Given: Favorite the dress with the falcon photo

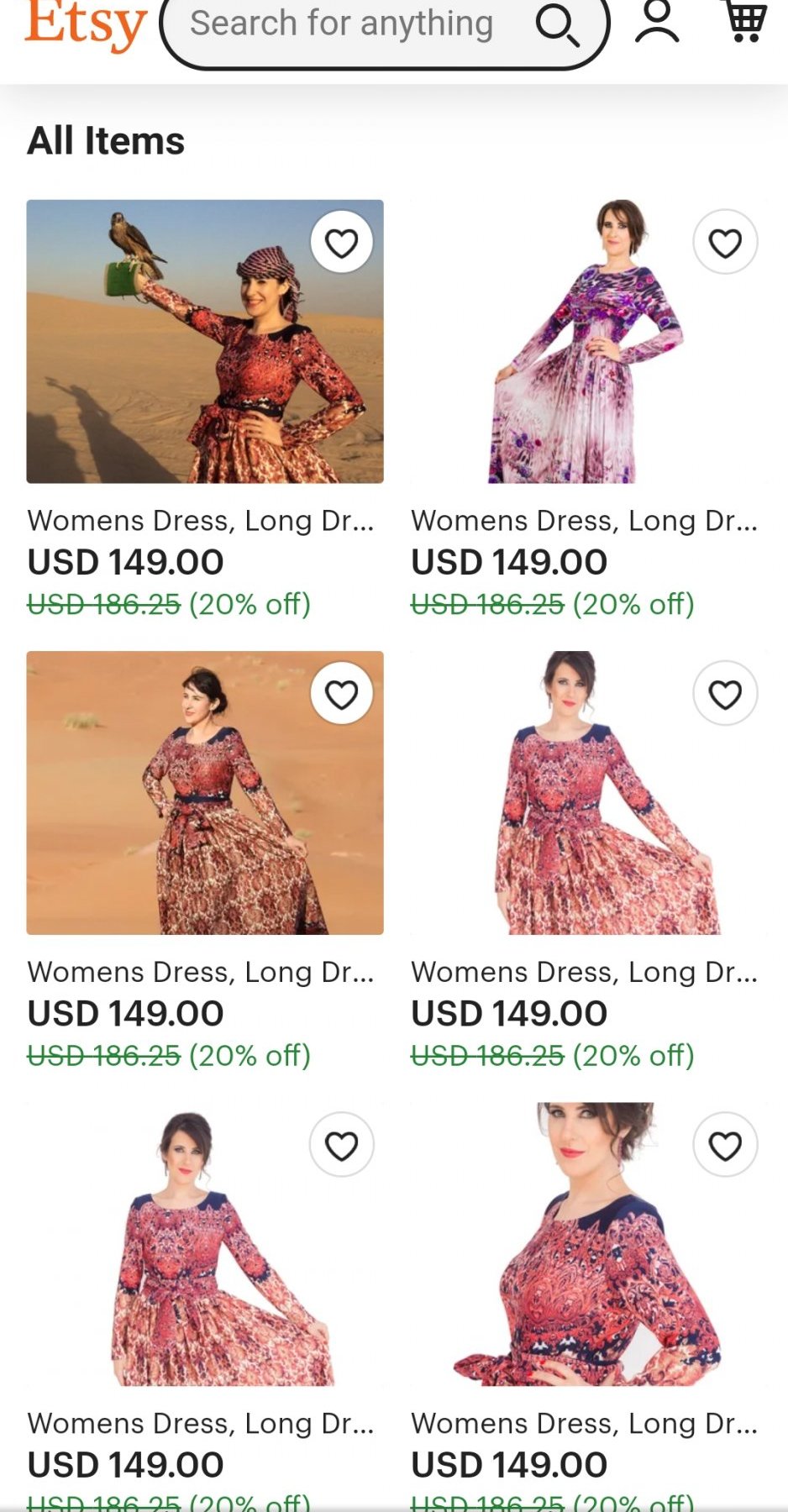Looking at the screenshot, I should click(x=341, y=244).
